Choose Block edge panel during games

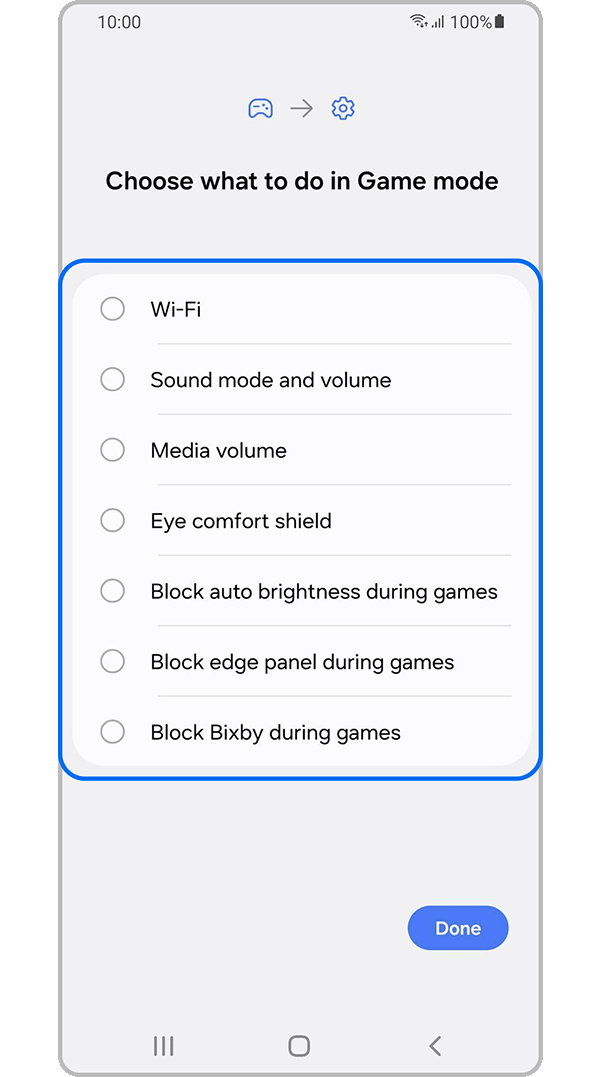point(113,662)
